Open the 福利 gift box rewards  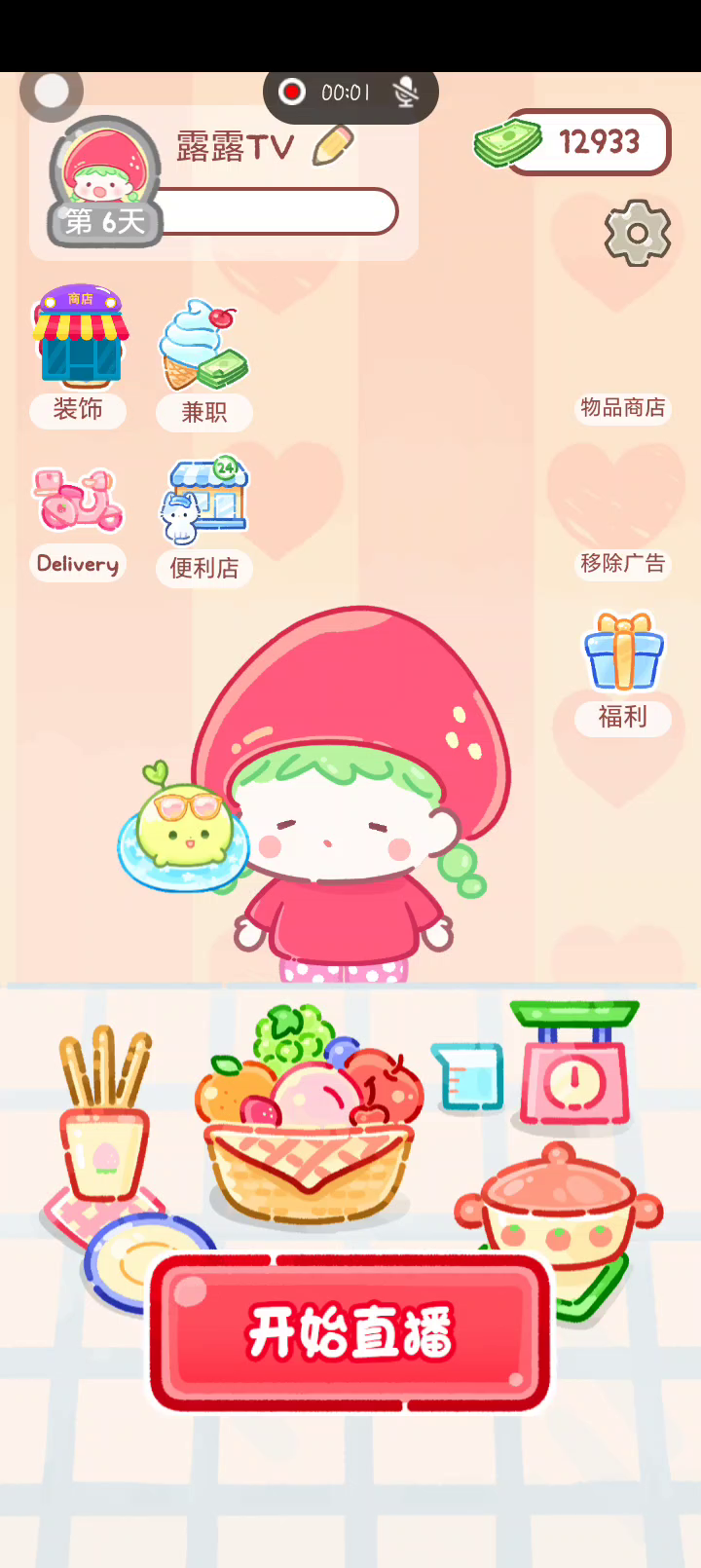(623, 672)
